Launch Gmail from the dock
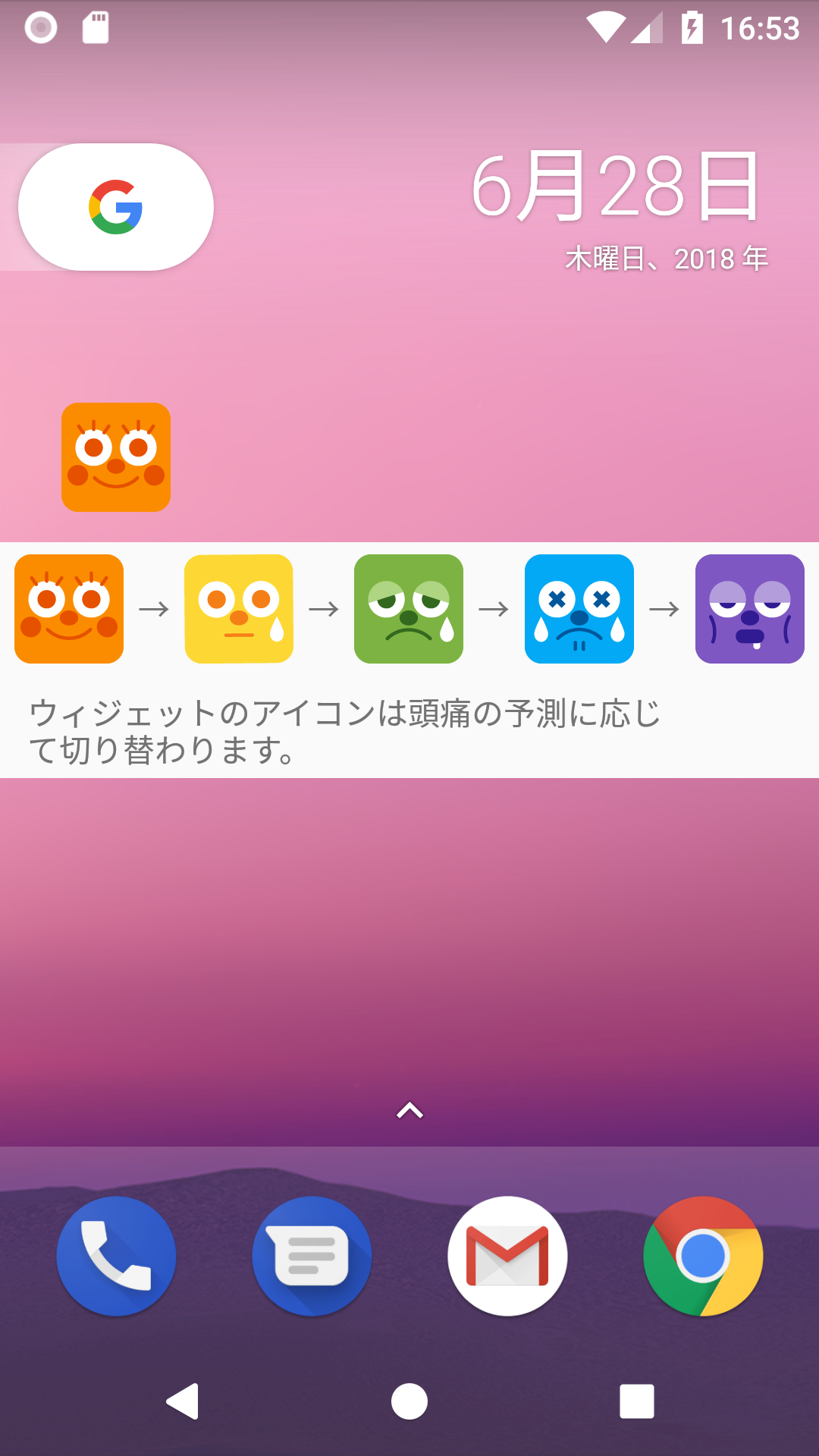The image size is (819, 1456). pos(507,1256)
